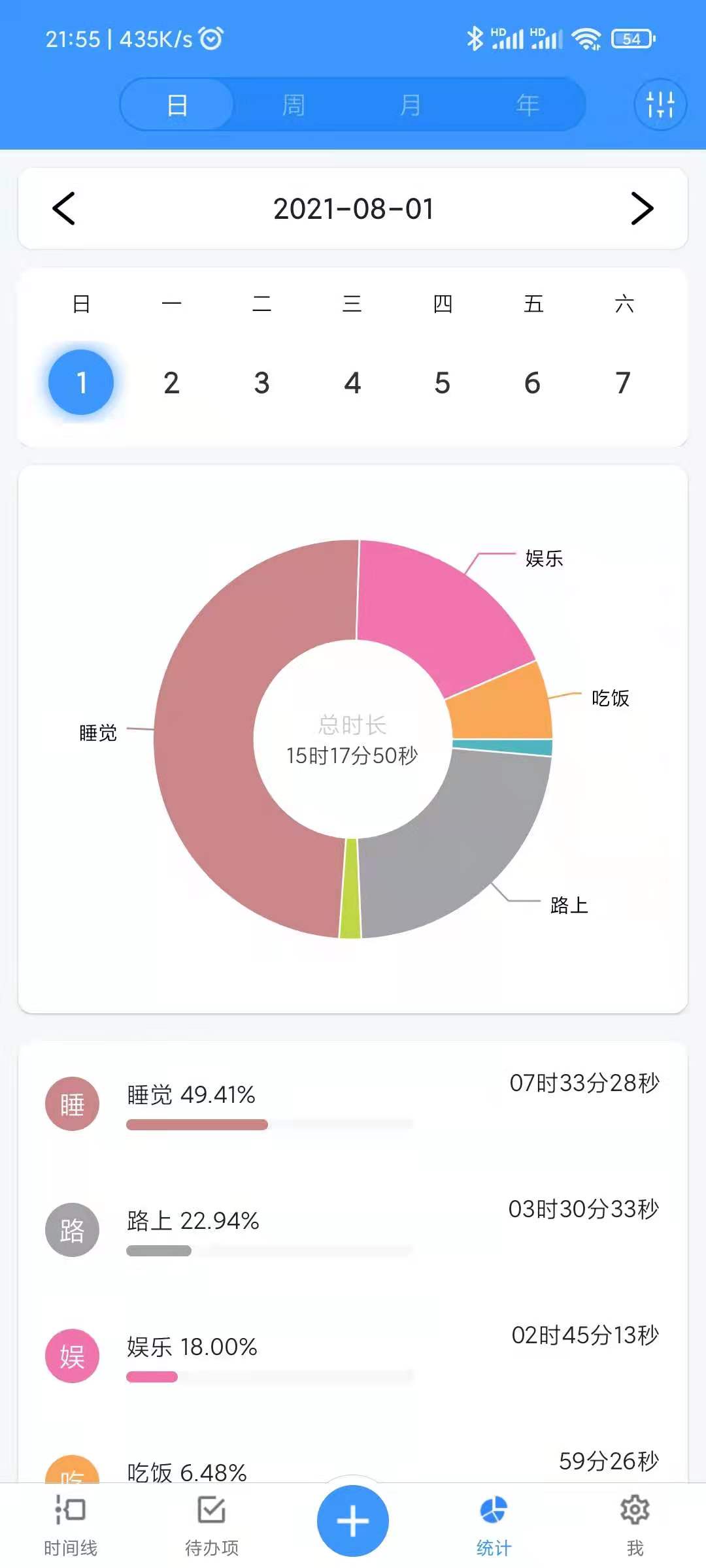Go to the previous date

[x=64, y=208]
